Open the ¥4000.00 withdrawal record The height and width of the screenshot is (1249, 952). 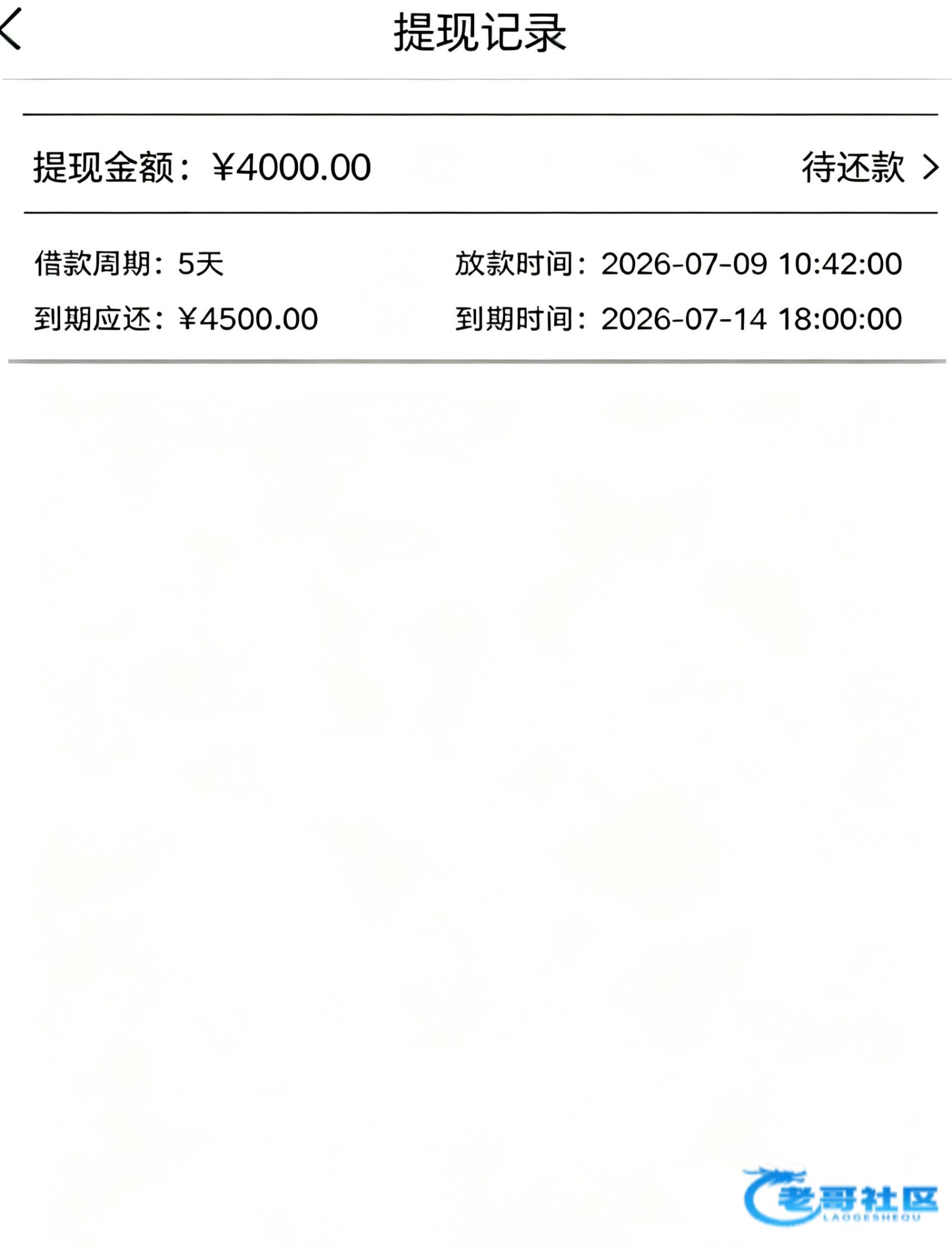tap(481, 164)
